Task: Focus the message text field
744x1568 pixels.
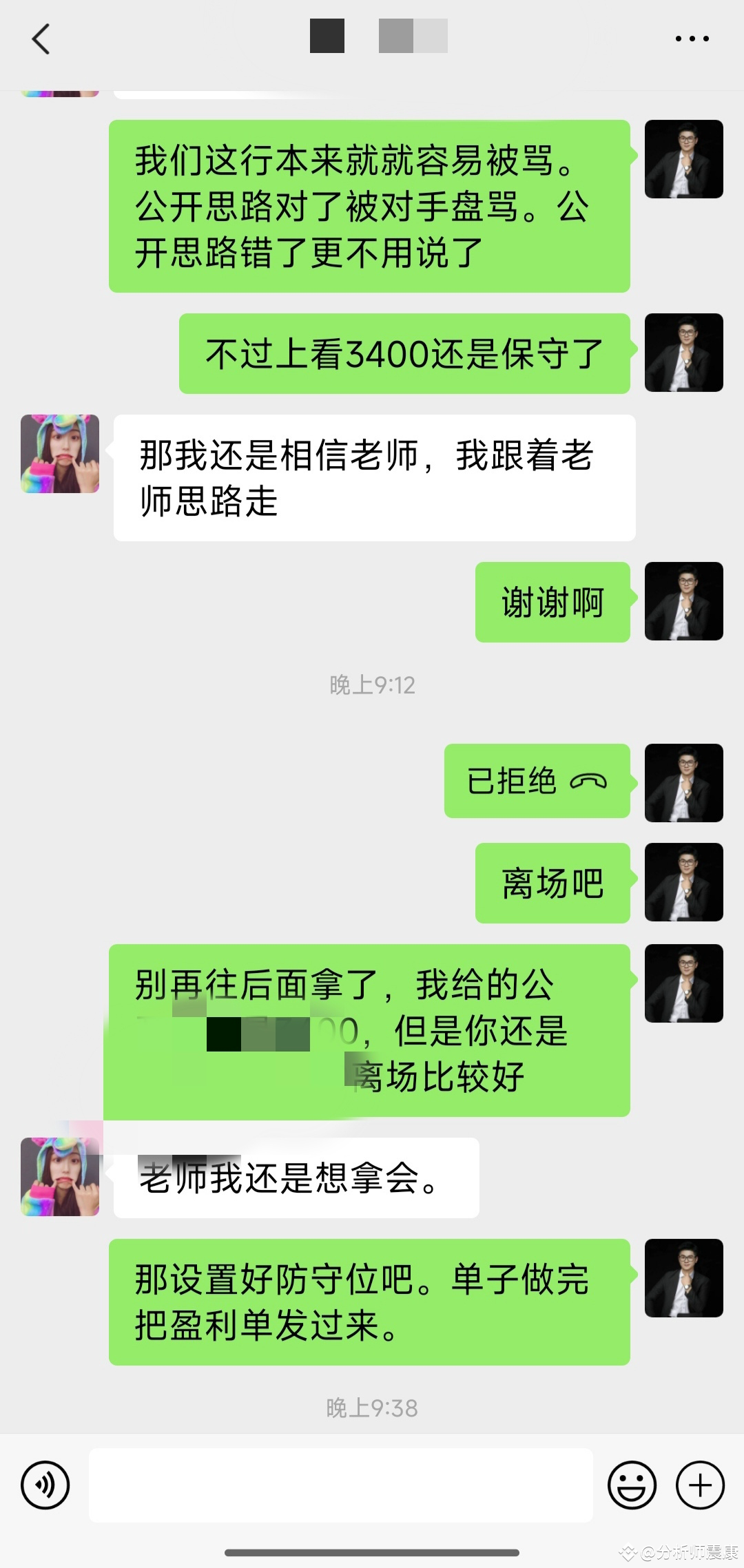Action: 341,1485
